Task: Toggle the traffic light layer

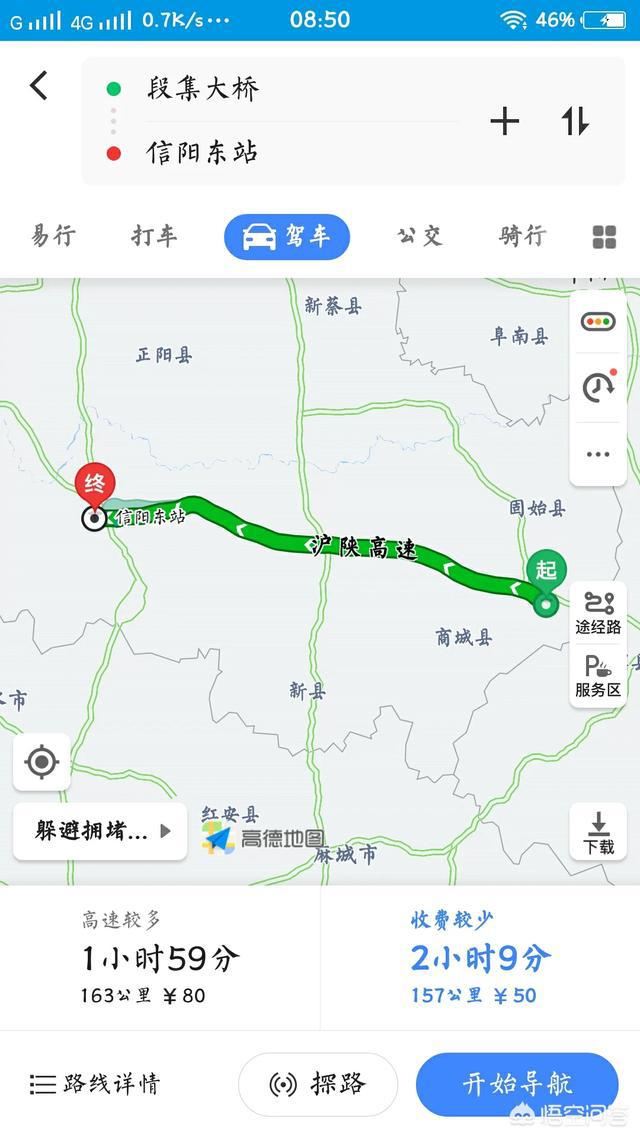Action: coord(598,322)
